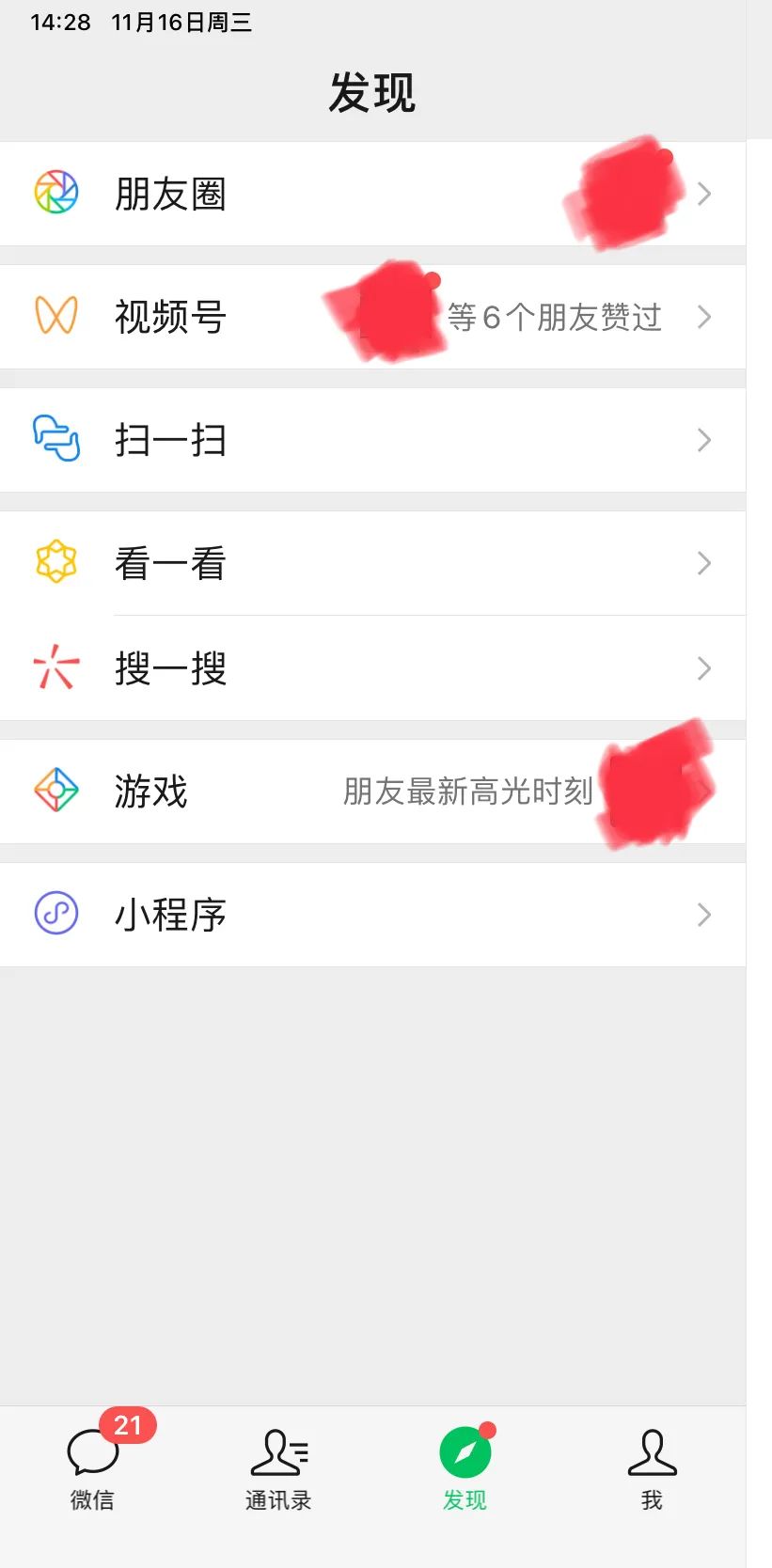Open Games via the 游戏 controller icon
The width and height of the screenshot is (772, 1568).
[x=56, y=792]
